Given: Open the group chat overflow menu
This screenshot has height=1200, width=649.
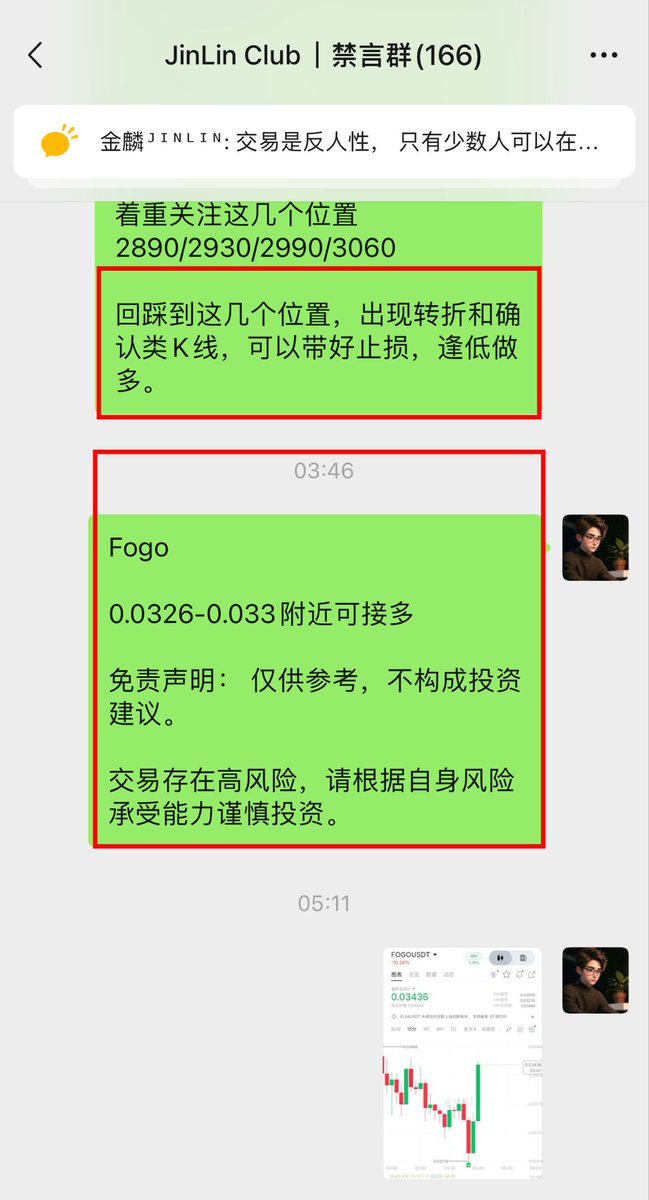Looking at the screenshot, I should pyautogui.click(x=604, y=56).
